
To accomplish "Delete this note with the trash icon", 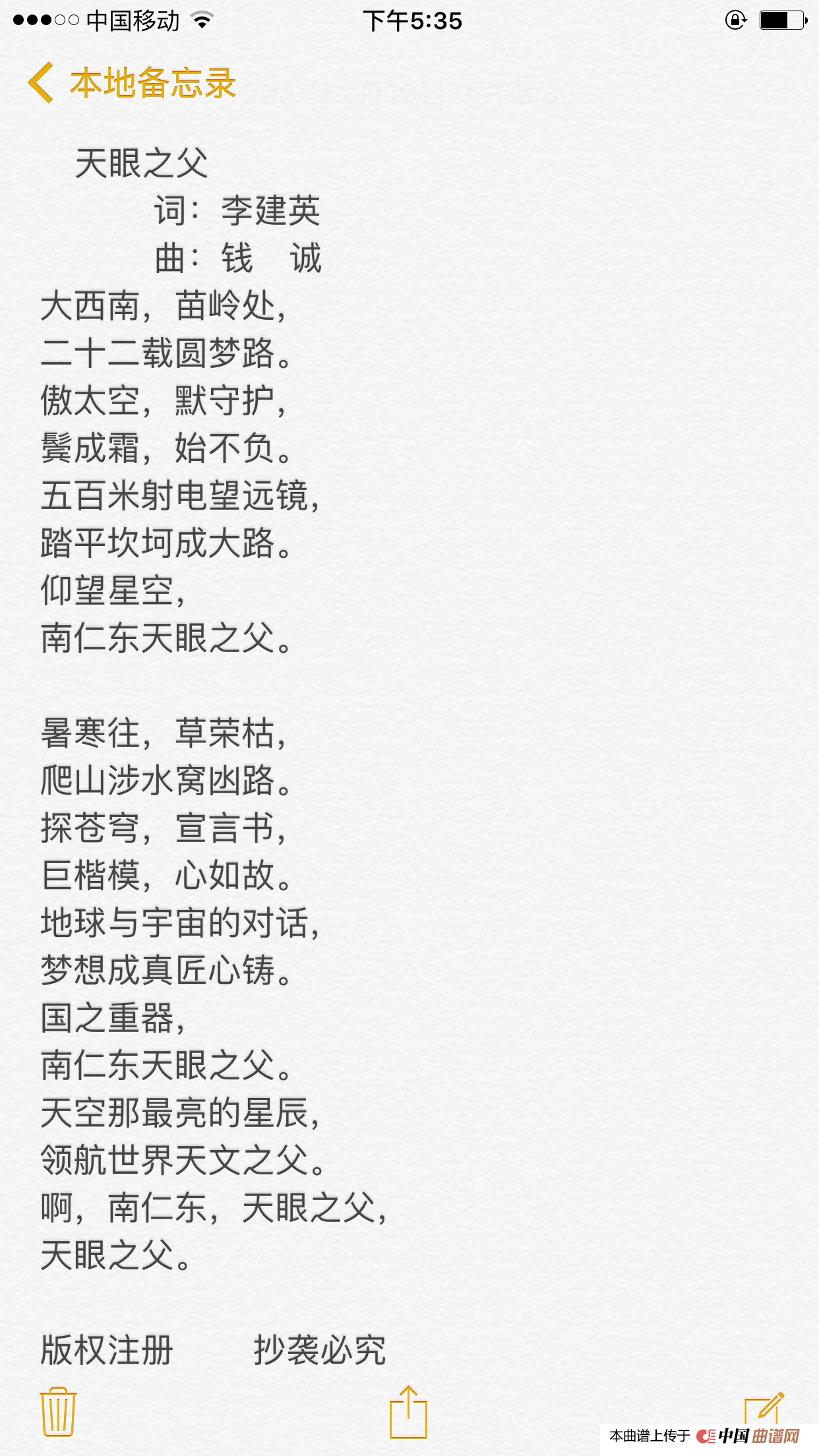I will click(x=58, y=1412).
